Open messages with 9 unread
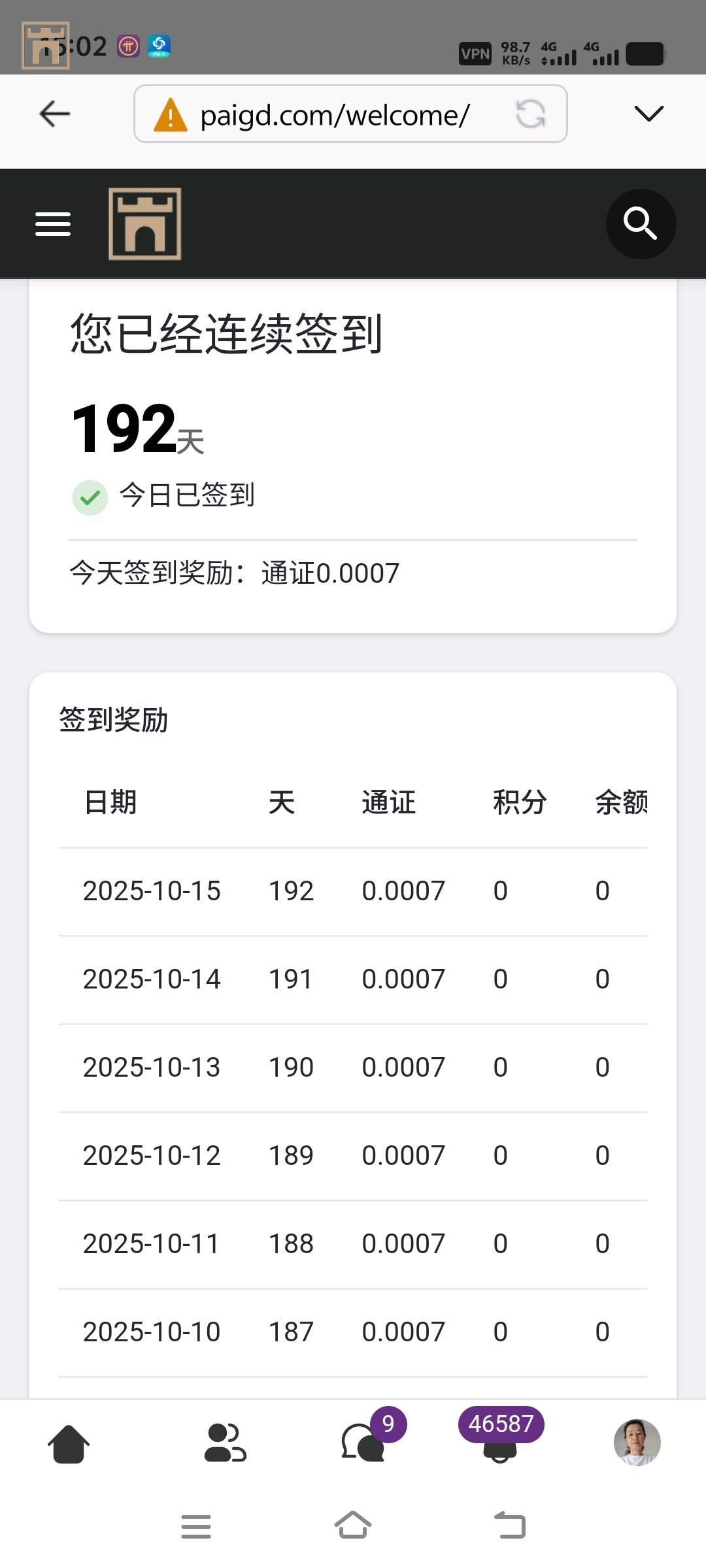 click(x=363, y=1443)
